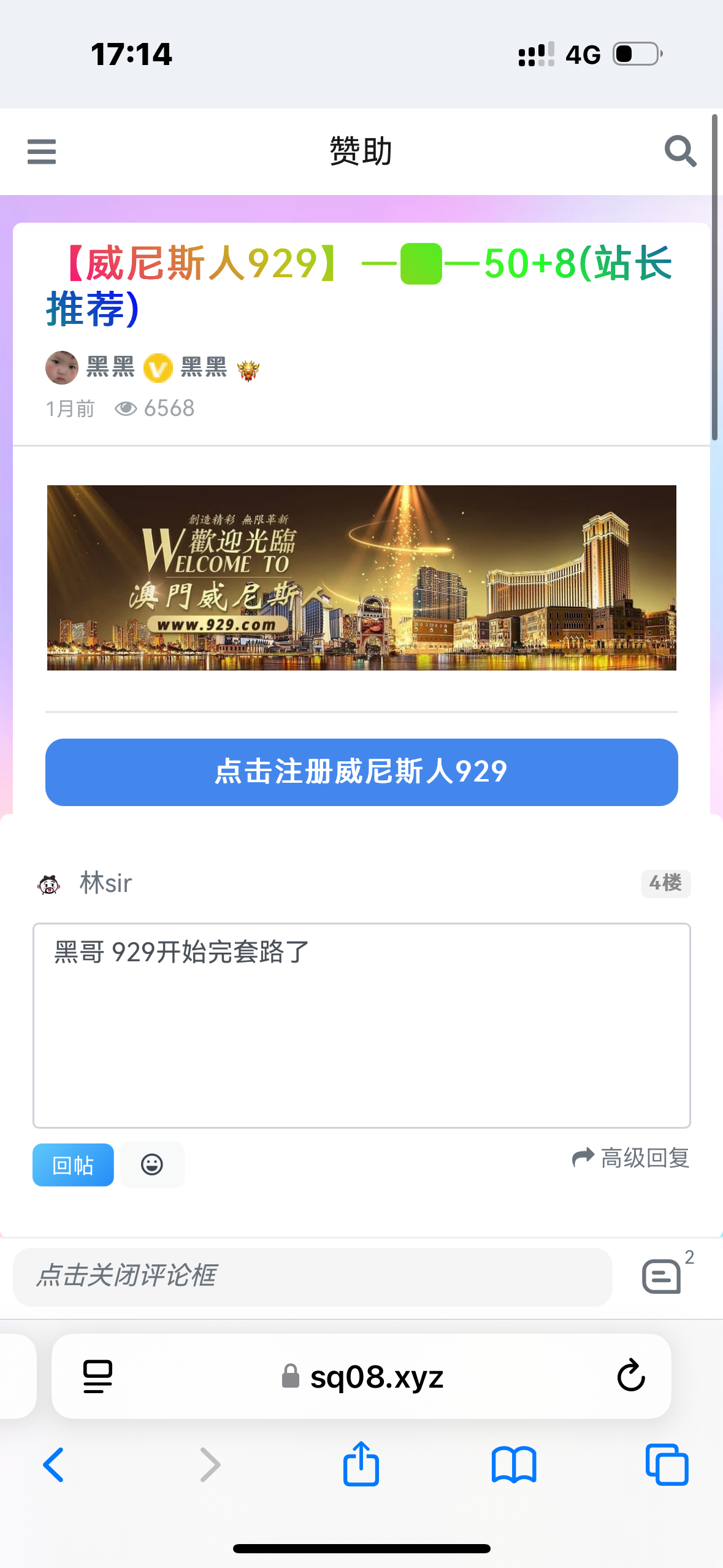The image size is (723, 1568).
Task: Share this page
Action: point(361,1464)
